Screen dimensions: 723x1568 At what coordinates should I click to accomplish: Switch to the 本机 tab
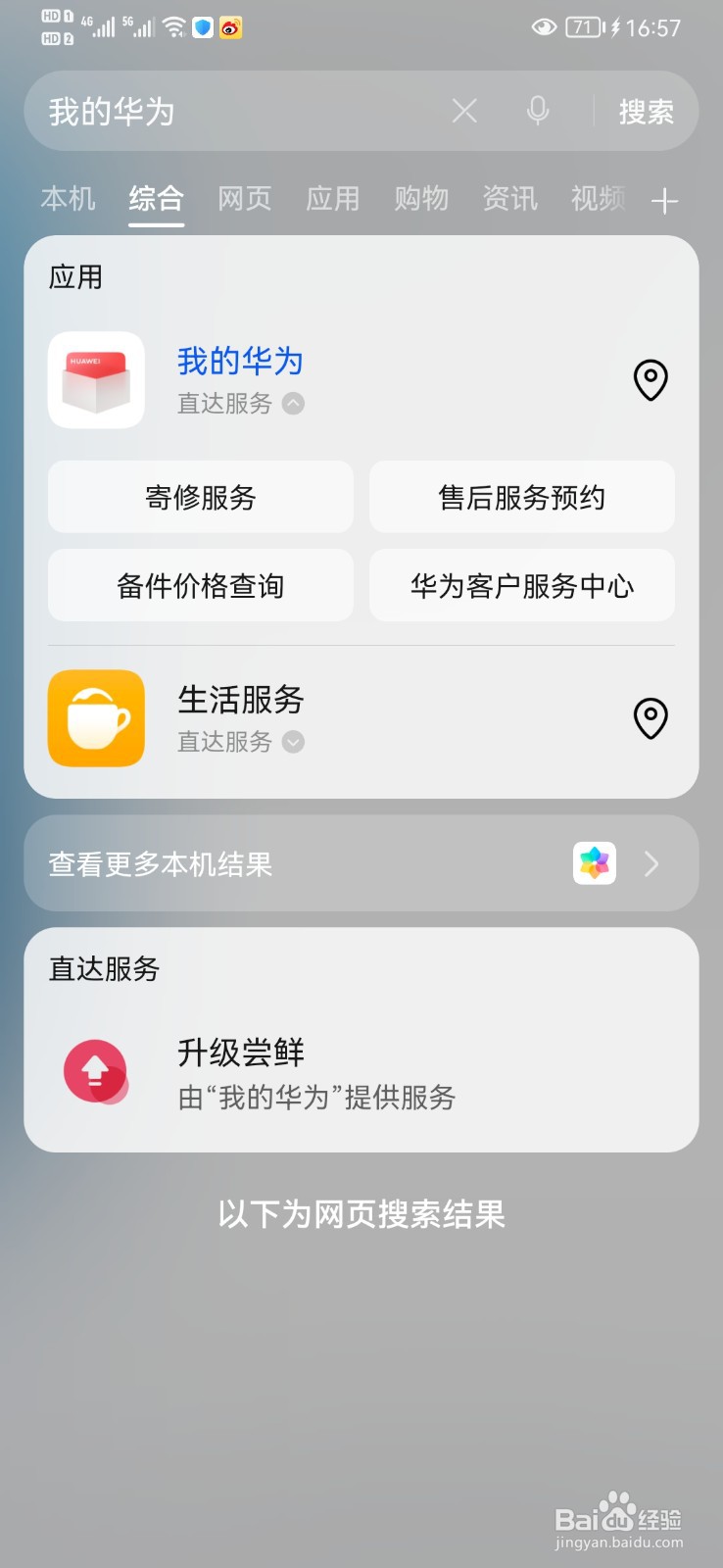click(69, 199)
